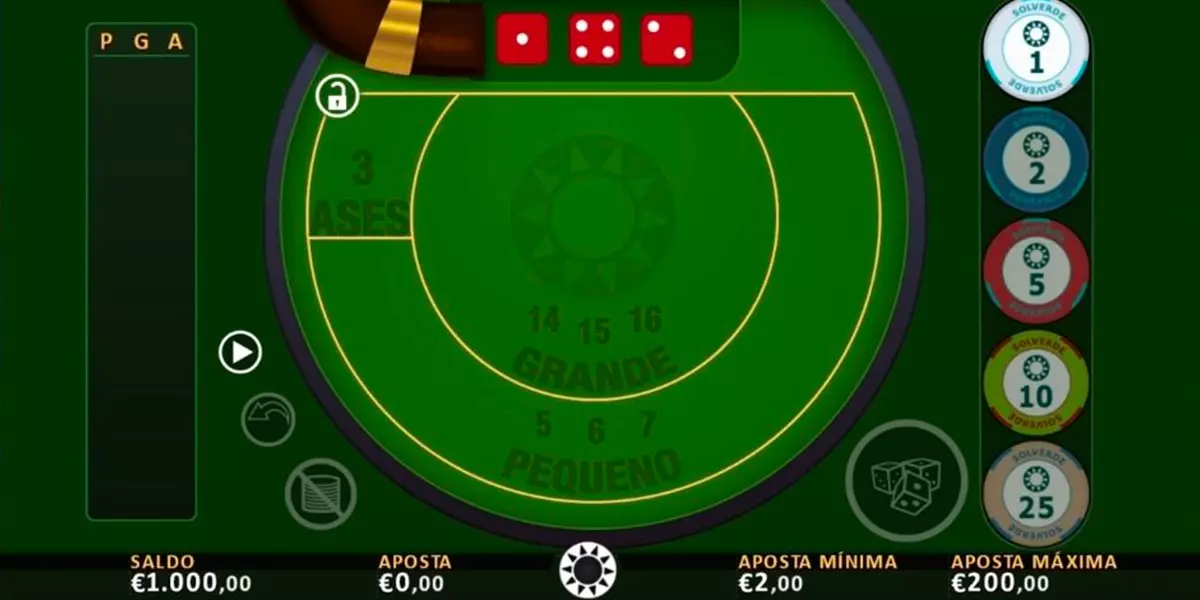Image resolution: width=1200 pixels, height=600 pixels.
Task: Clear all bets from the table
Action: [x=320, y=494]
